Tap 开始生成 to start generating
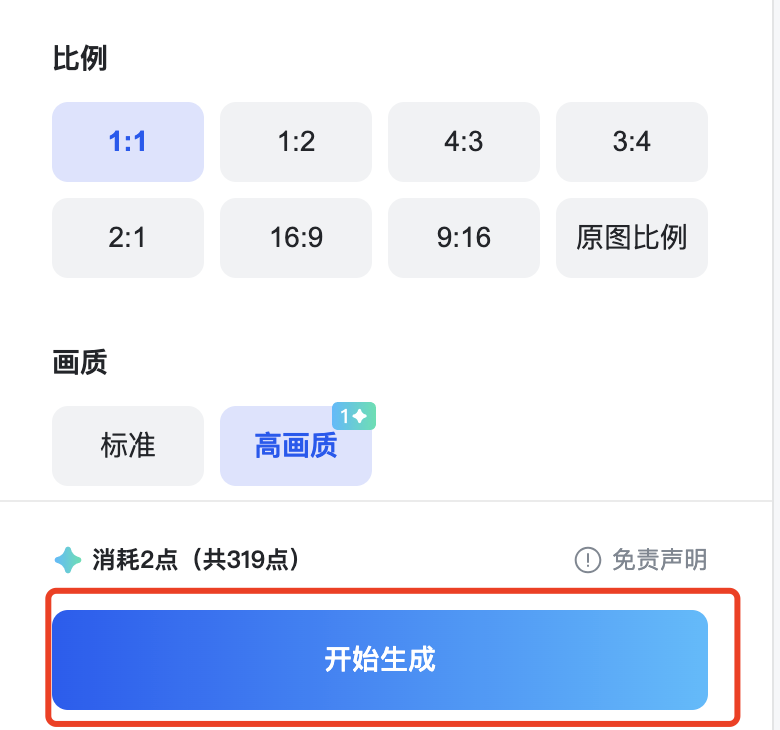This screenshot has height=730, width=780. click(x=380, y=660)
